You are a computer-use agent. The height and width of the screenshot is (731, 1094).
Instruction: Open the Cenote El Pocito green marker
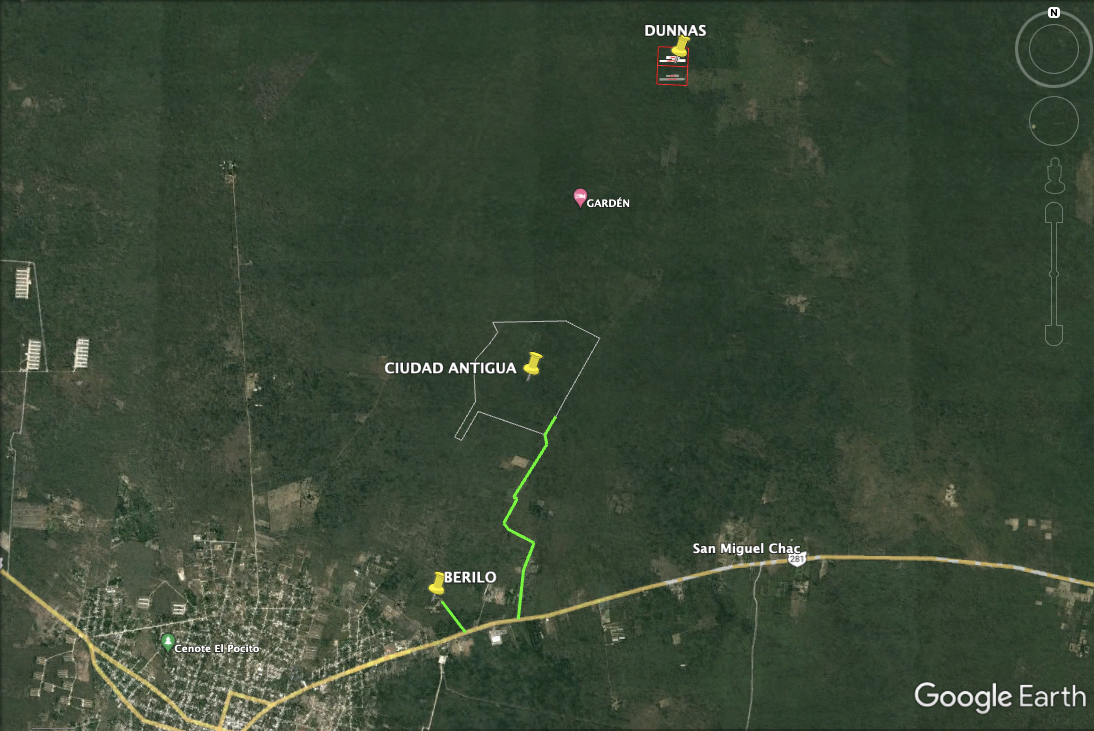(x=167, y=641)
